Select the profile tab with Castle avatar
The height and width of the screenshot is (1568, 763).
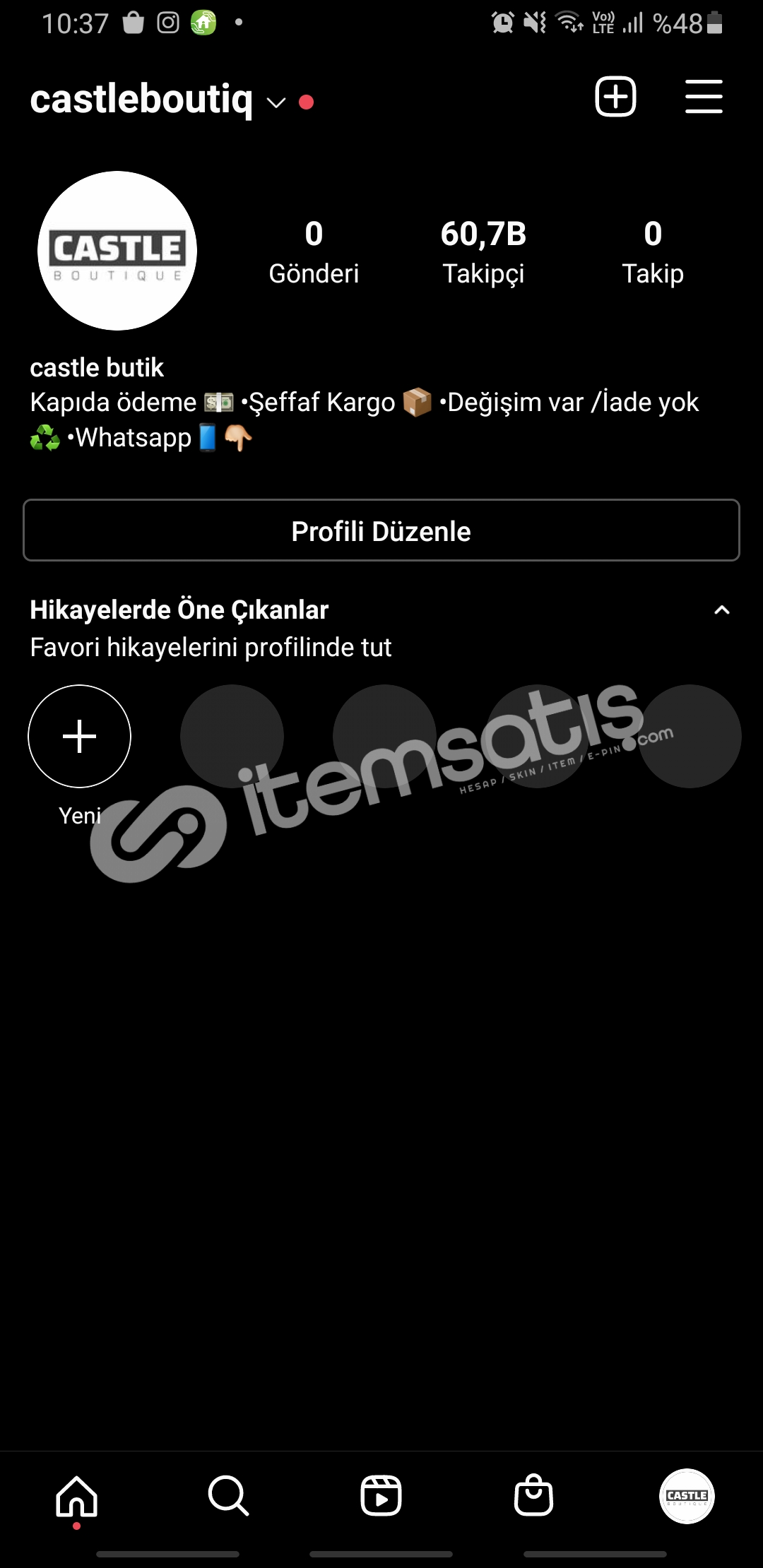click(687, 1496)
